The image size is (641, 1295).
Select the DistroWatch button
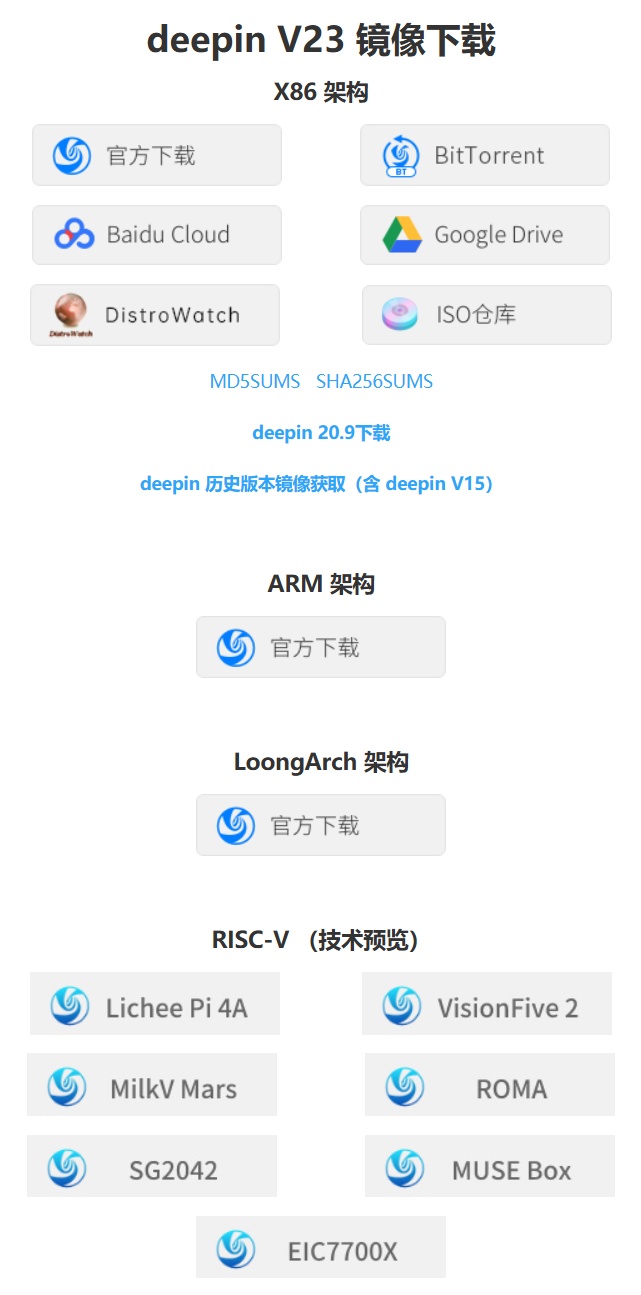[155, 315]
